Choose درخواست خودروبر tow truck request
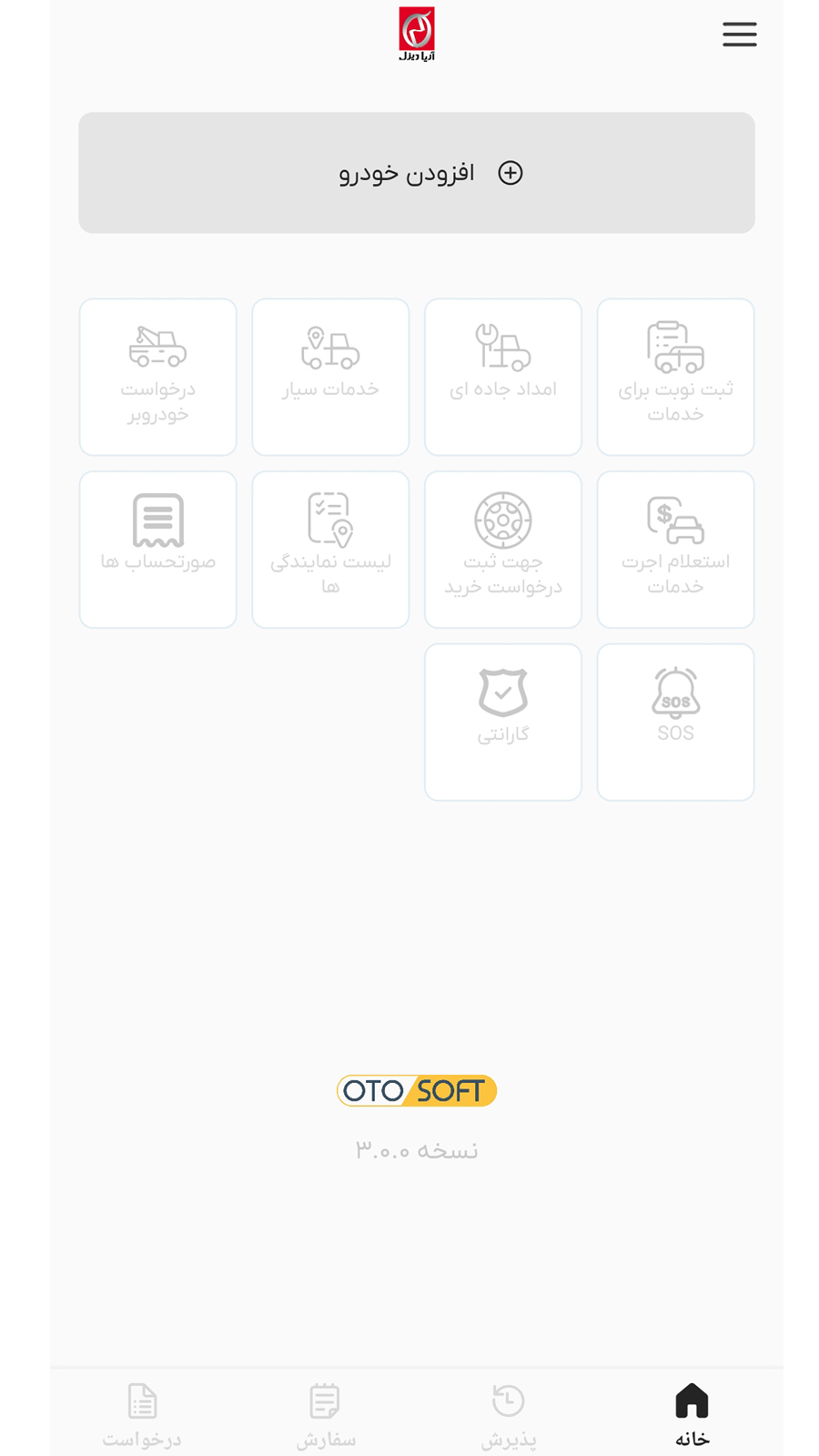The image size is (819, 1456). (157, 377)
